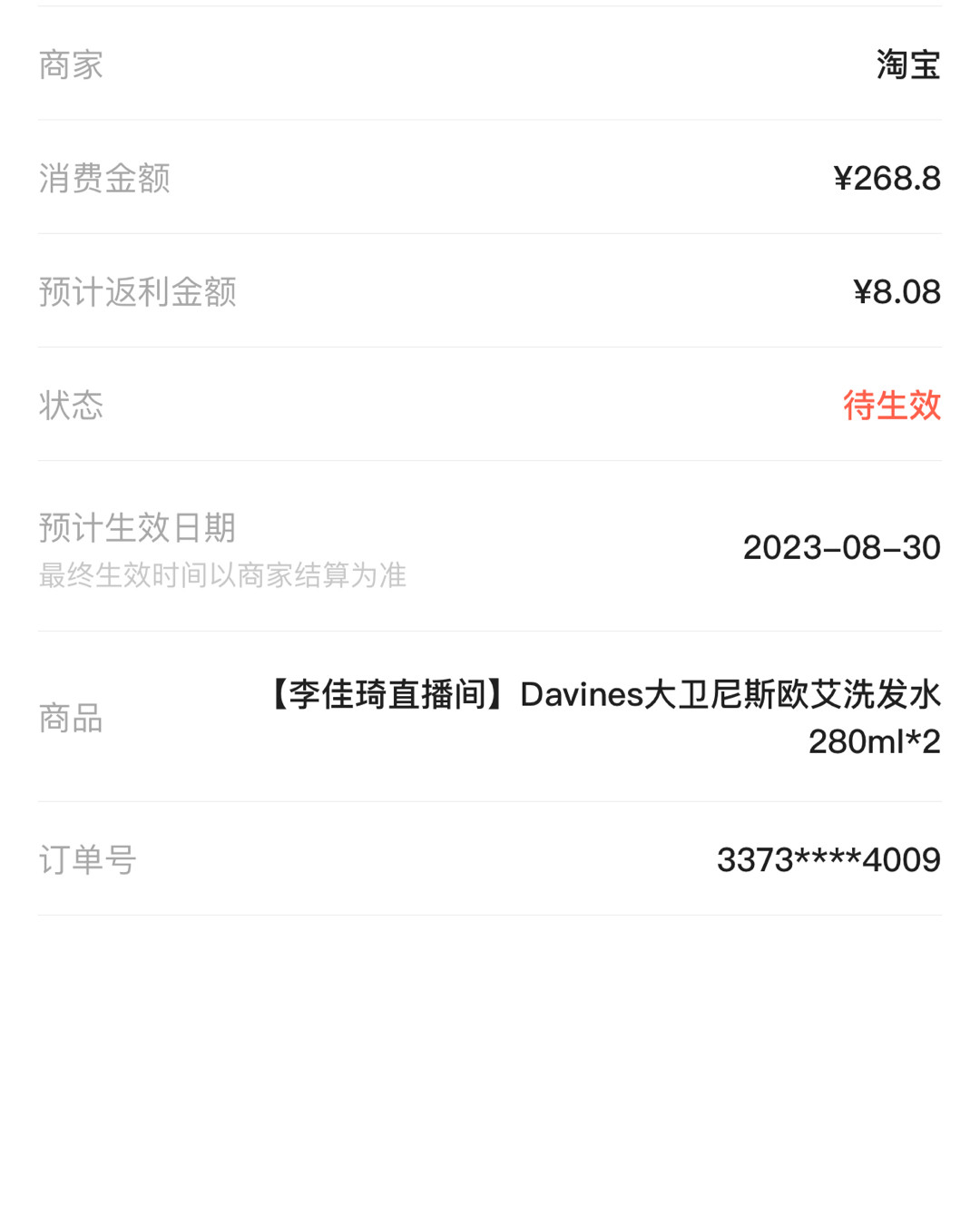Click the effective date row

490,544
